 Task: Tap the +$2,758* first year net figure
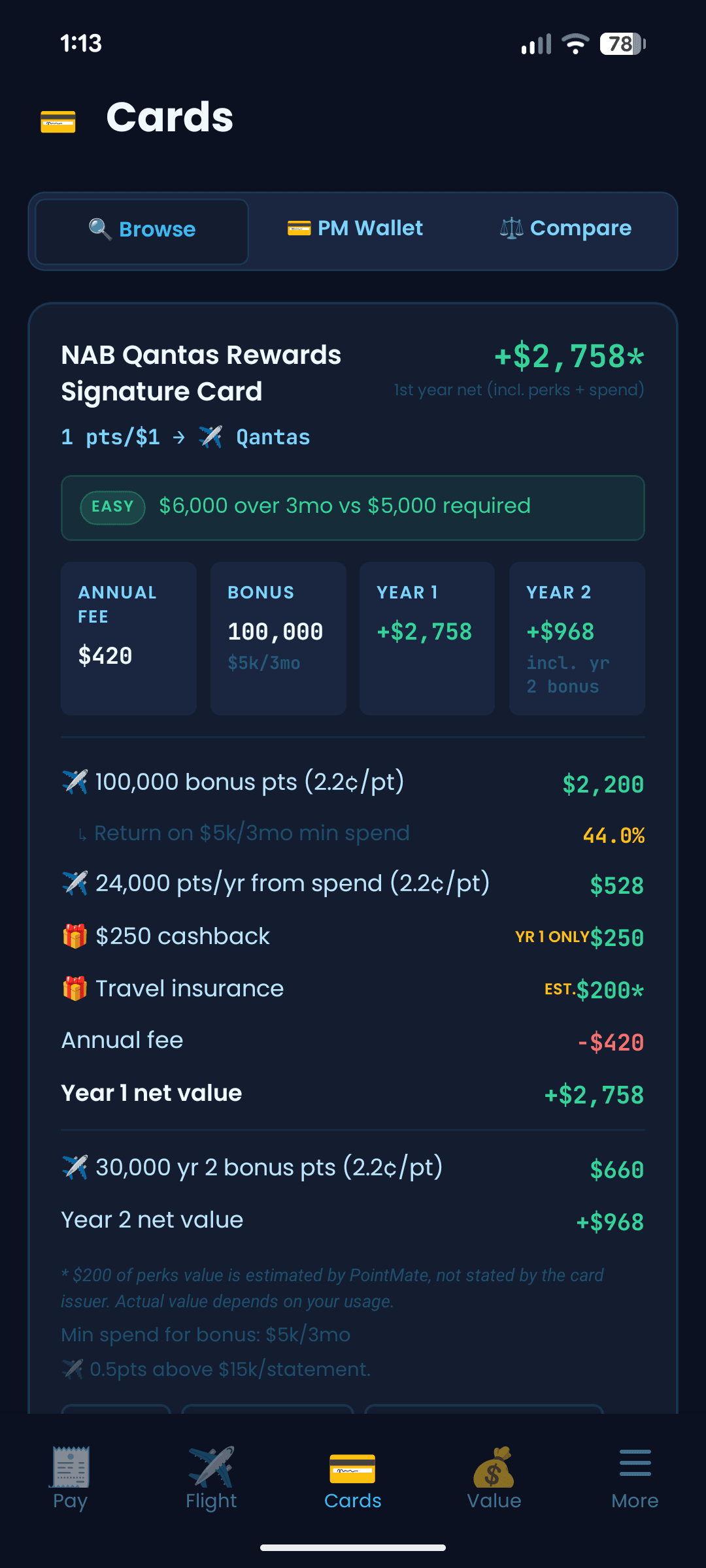(x=567, y=355)
